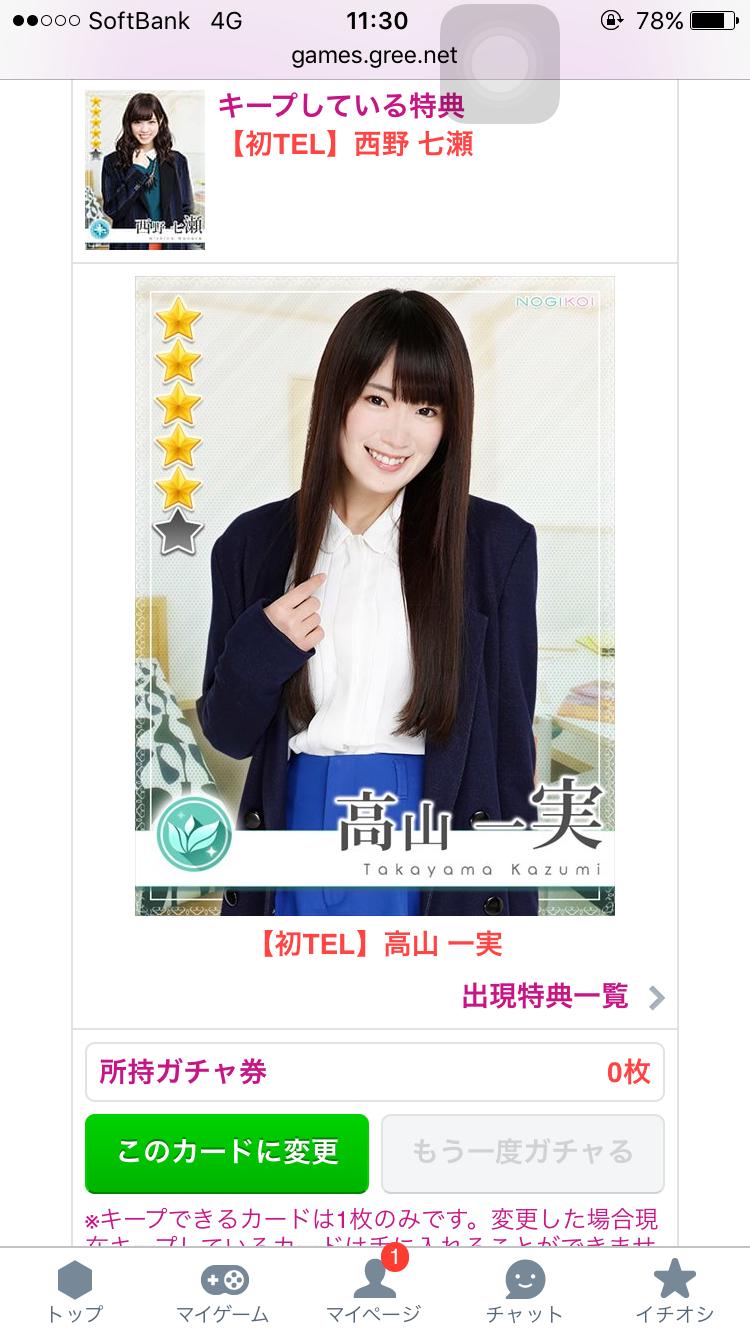Open the マイゲーム tab

(x=223, y=1291)
